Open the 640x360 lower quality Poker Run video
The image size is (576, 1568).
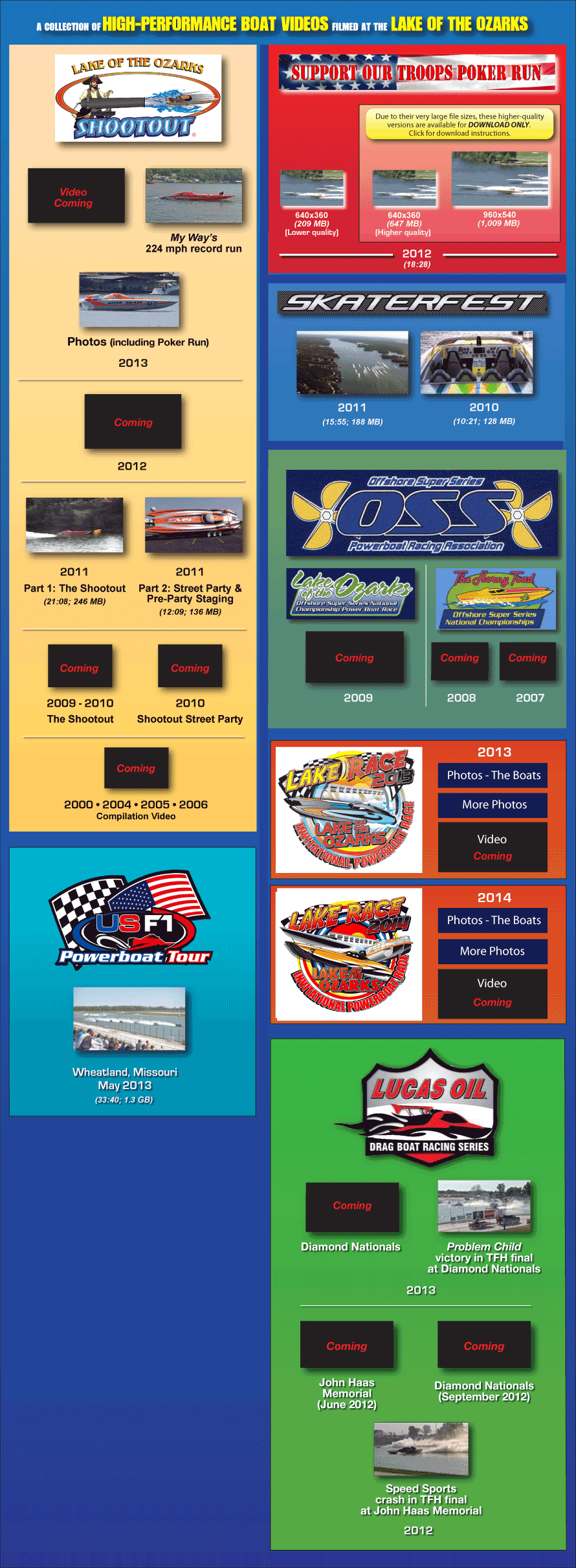tap(312, 189)
